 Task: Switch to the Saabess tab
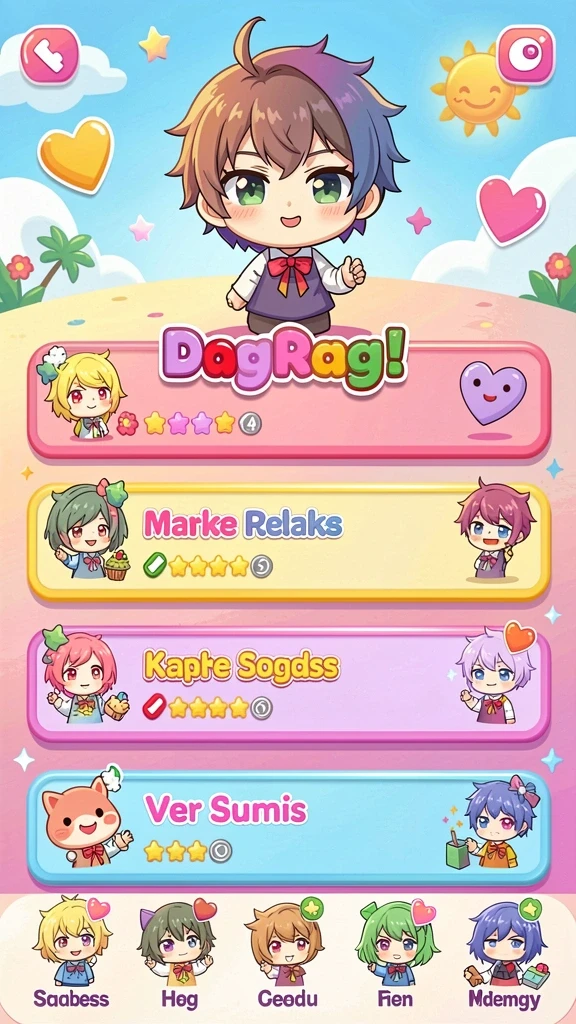click(71, 955)
